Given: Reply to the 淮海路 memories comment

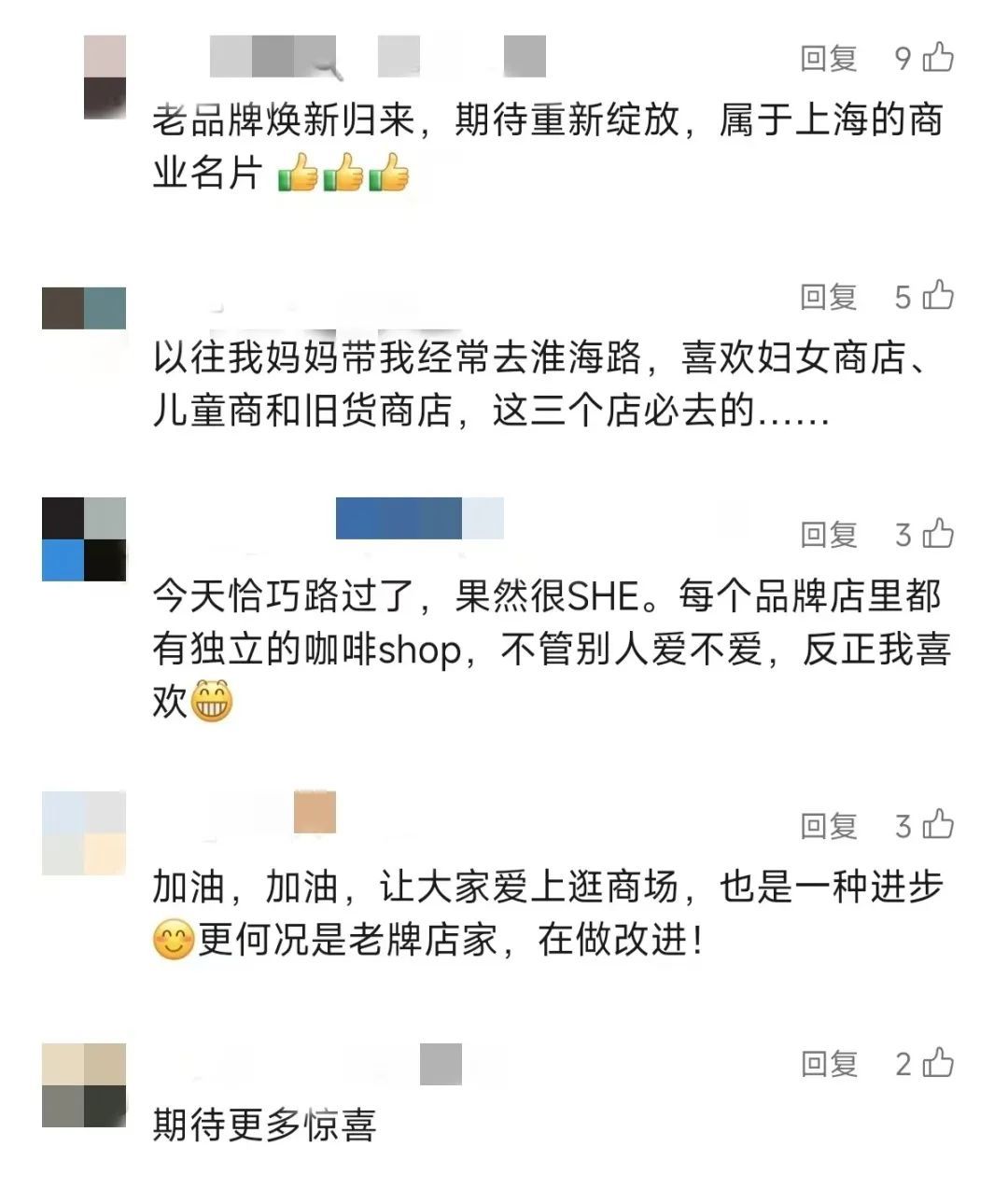Looking at the screenshot, I should tap(828, 297).
